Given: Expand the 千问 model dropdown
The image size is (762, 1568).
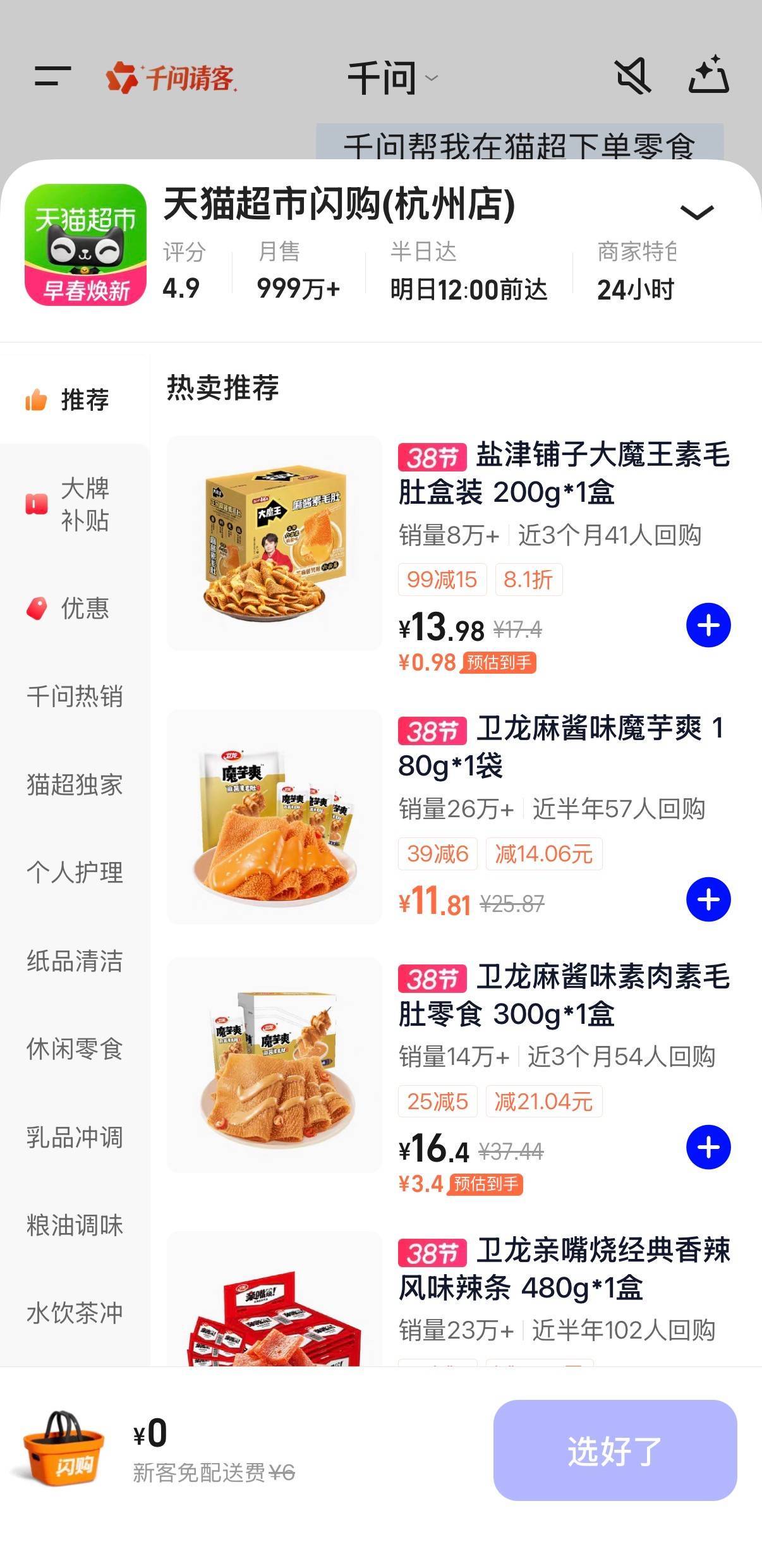Looking at the screenshot, I should [392, 78].
